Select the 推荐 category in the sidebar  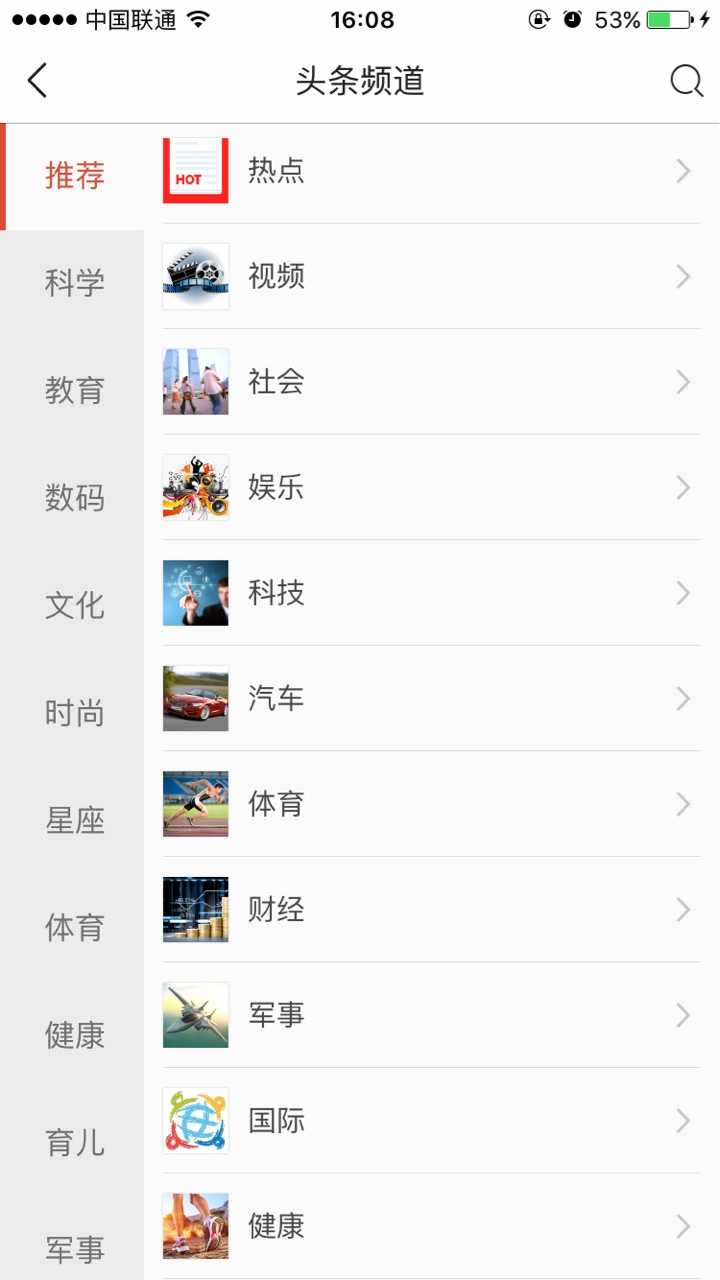74,176
